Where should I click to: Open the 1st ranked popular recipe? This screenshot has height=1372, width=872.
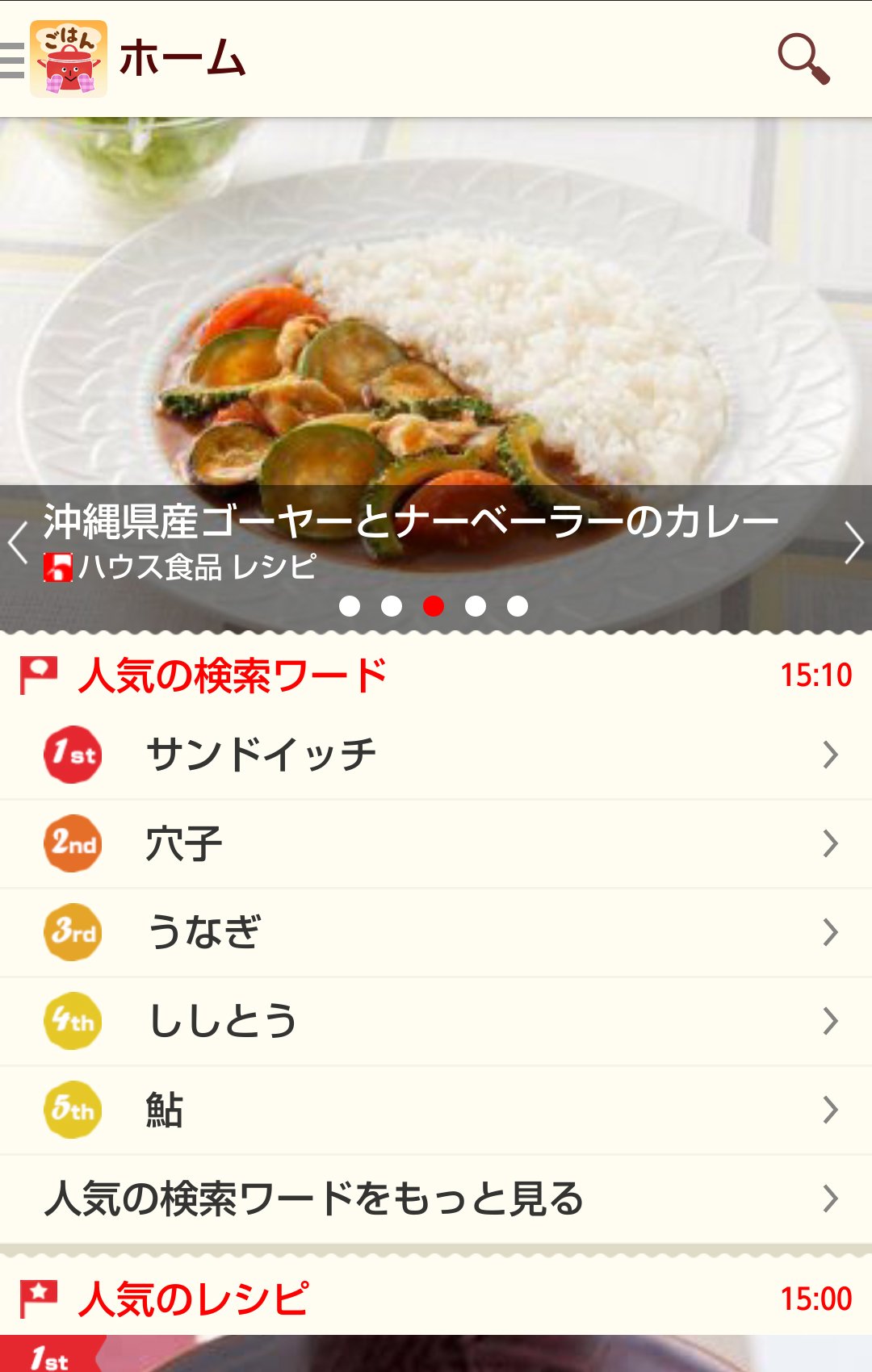coord(436,1354)
